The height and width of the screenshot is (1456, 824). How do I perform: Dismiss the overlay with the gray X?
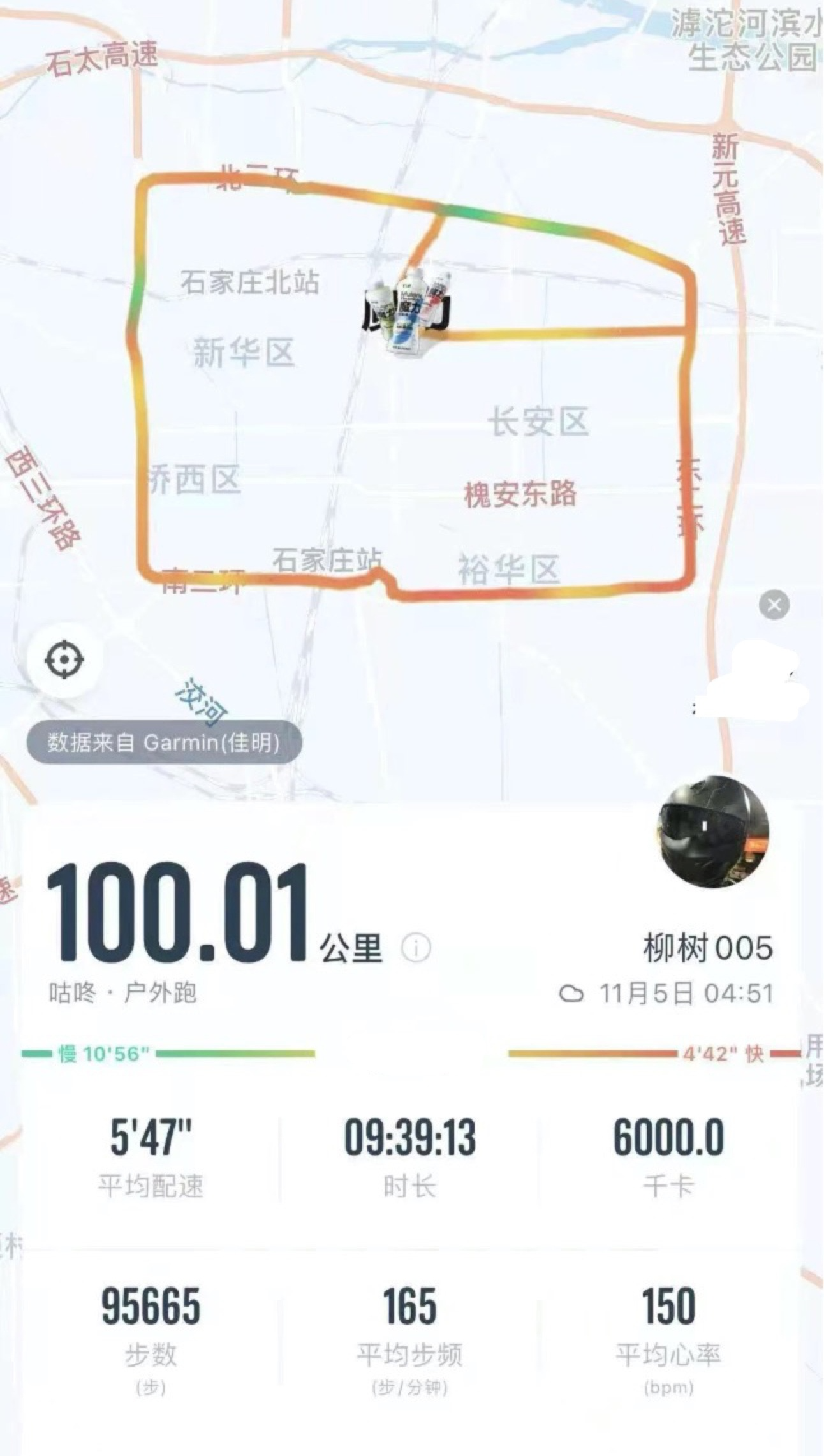[x=774, y=605]
